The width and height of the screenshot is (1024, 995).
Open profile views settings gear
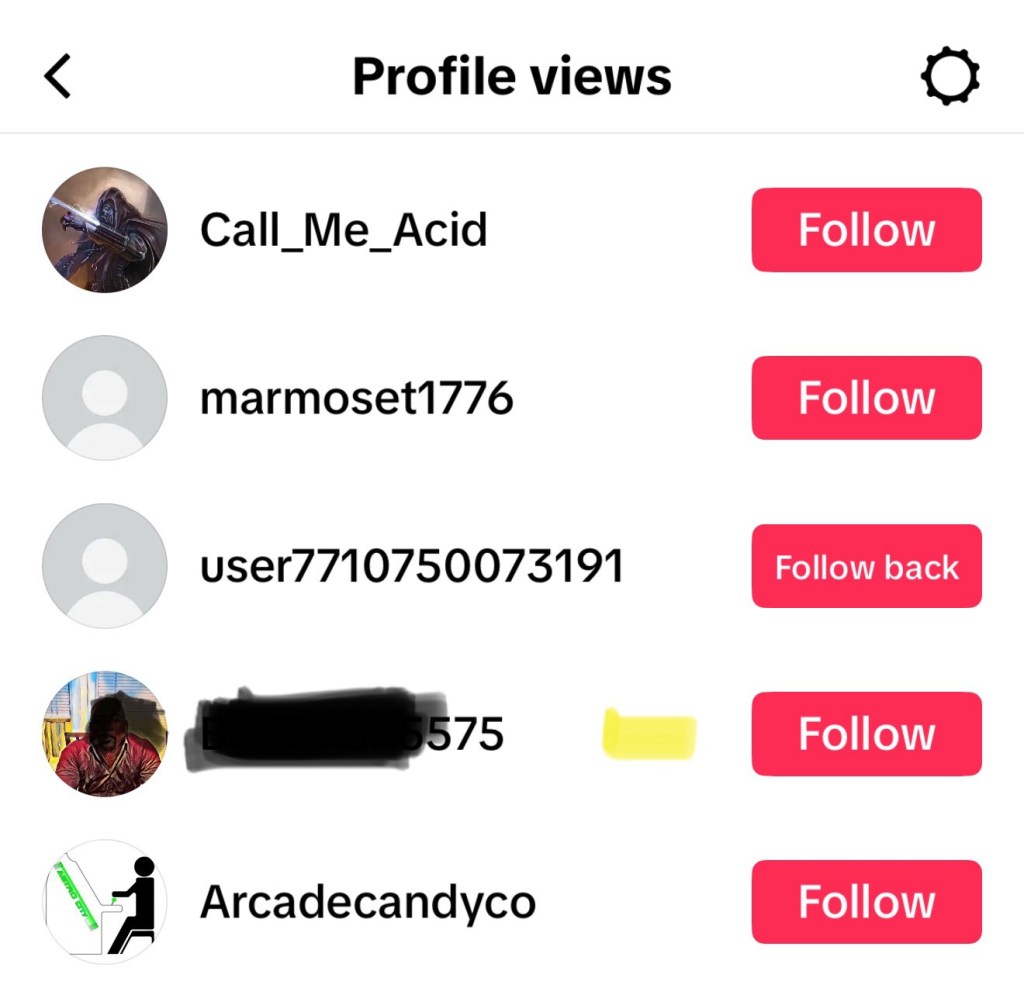pos(949,77)
